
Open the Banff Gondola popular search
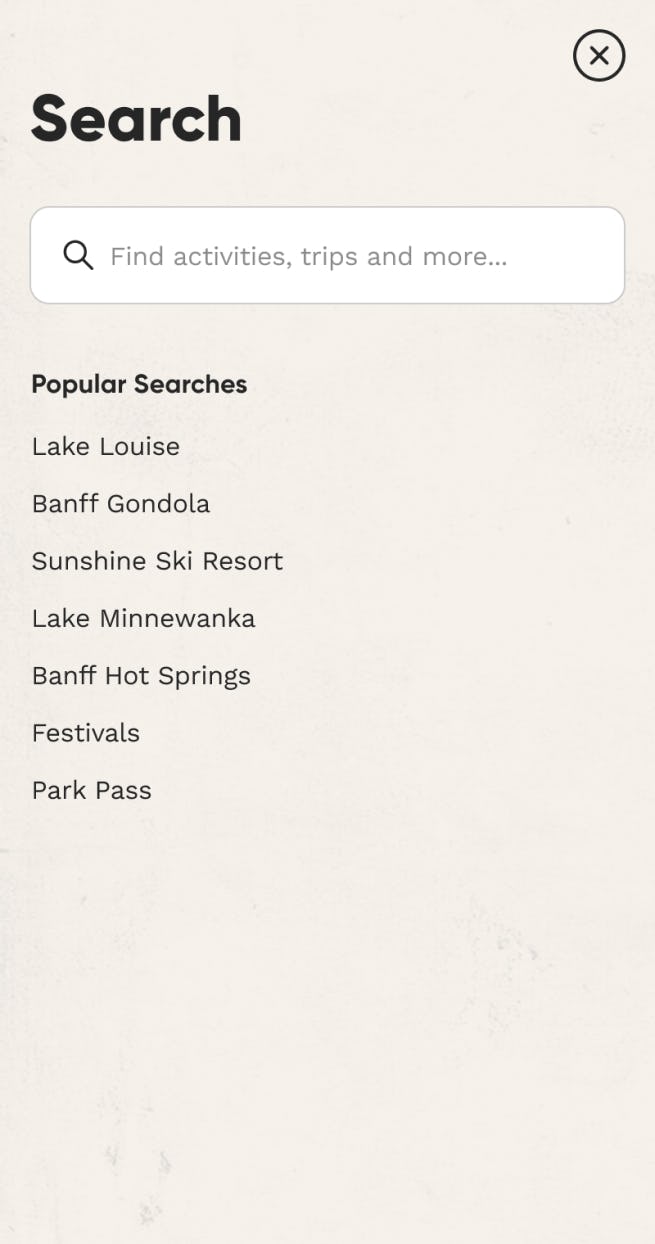tap(121, 504)
